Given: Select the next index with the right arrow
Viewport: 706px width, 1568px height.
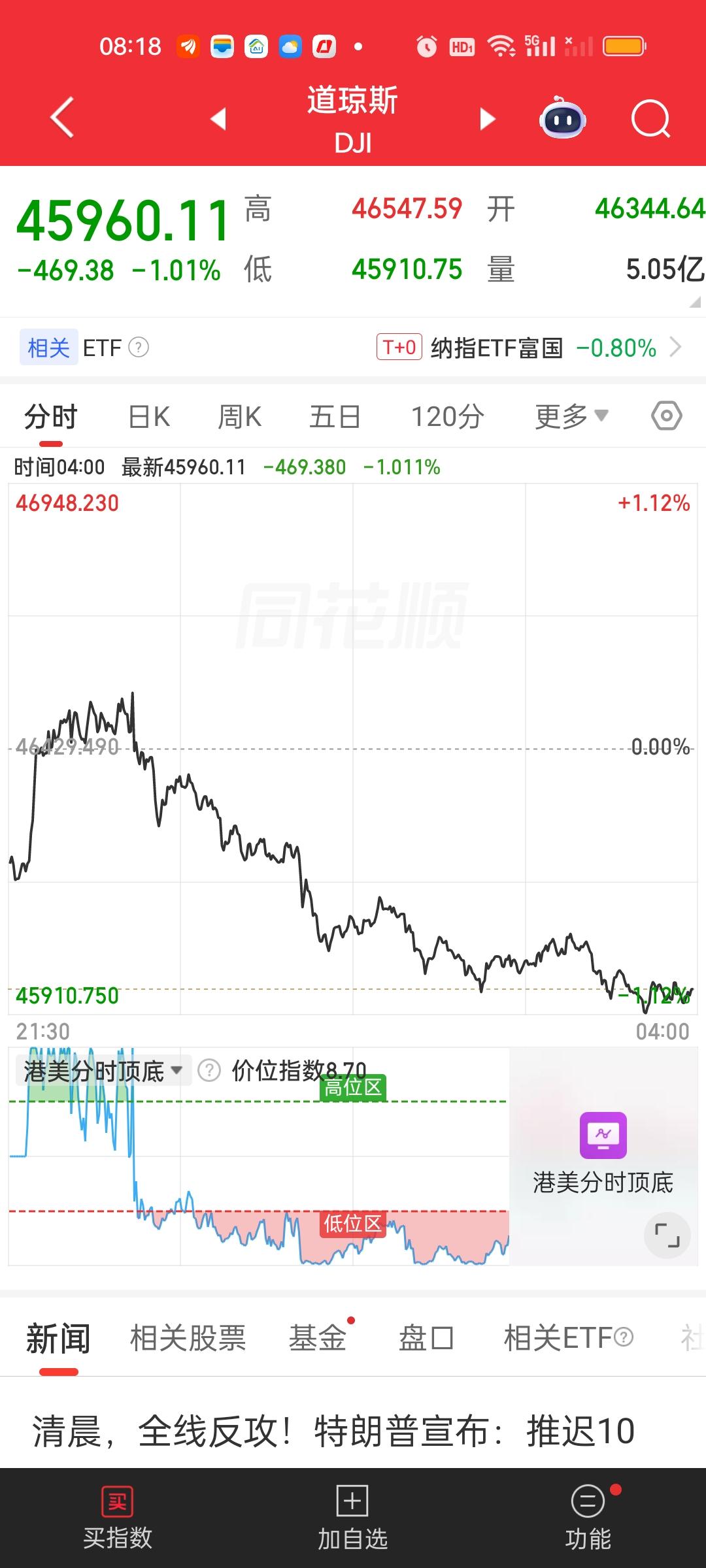Looking at the screenshot, I should tap(486, 120).
